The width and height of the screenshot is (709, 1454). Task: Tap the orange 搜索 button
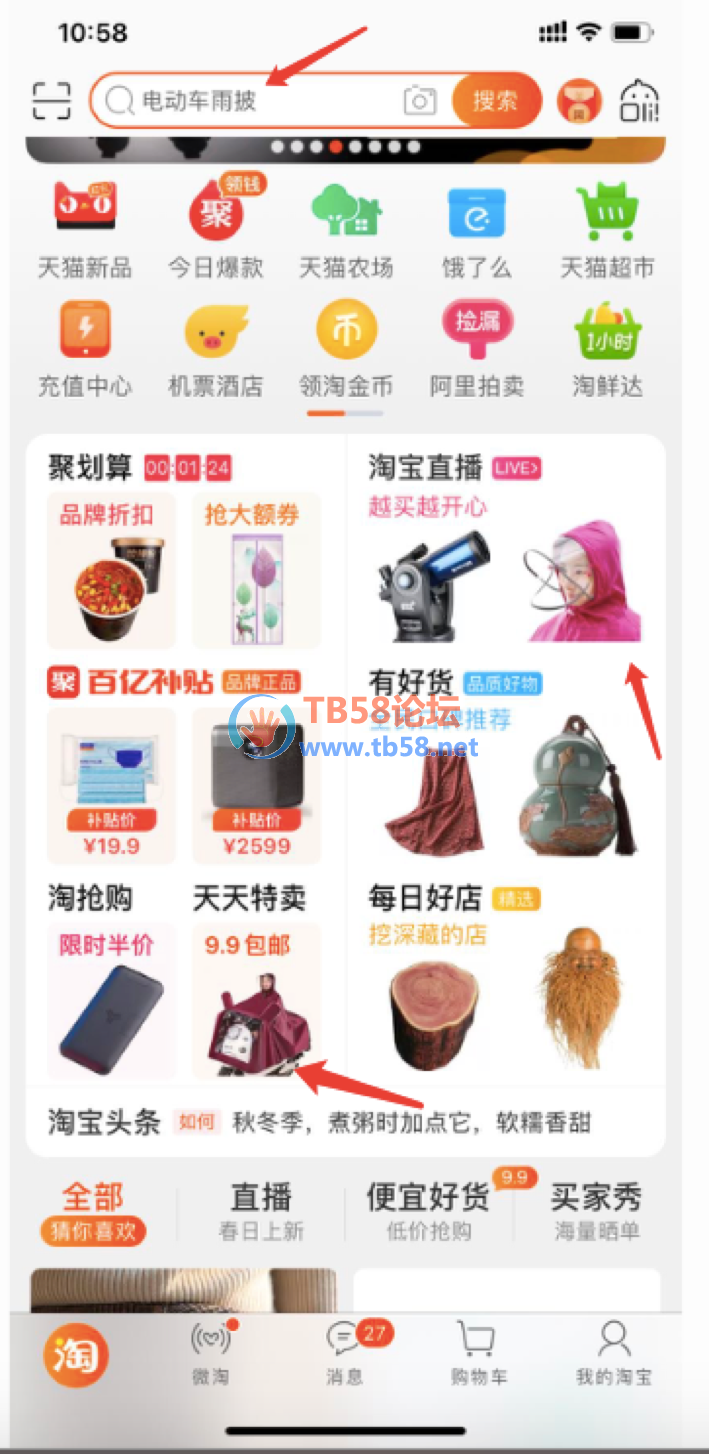click(495, 101)
